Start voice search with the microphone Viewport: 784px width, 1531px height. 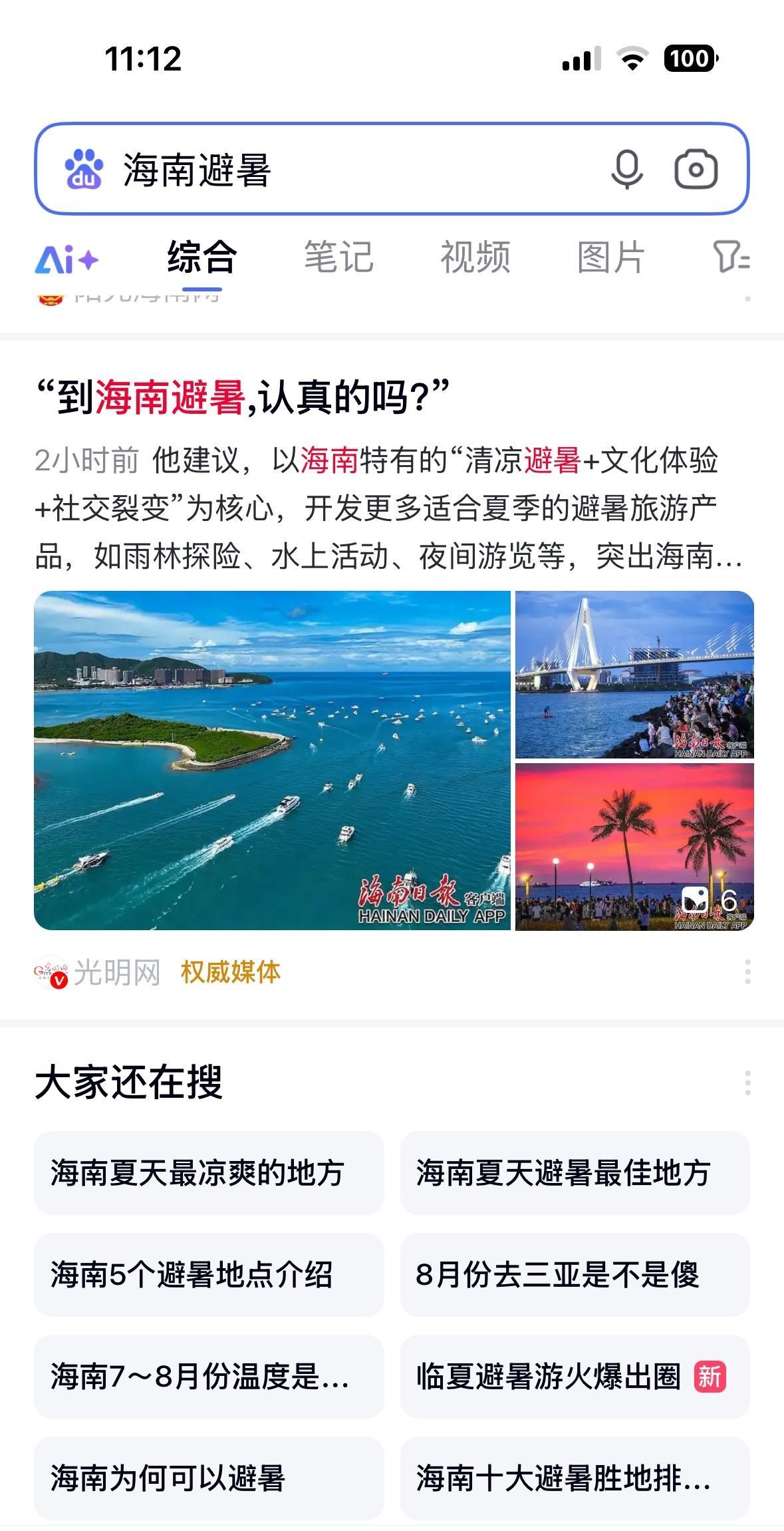(x=626, y=169)
